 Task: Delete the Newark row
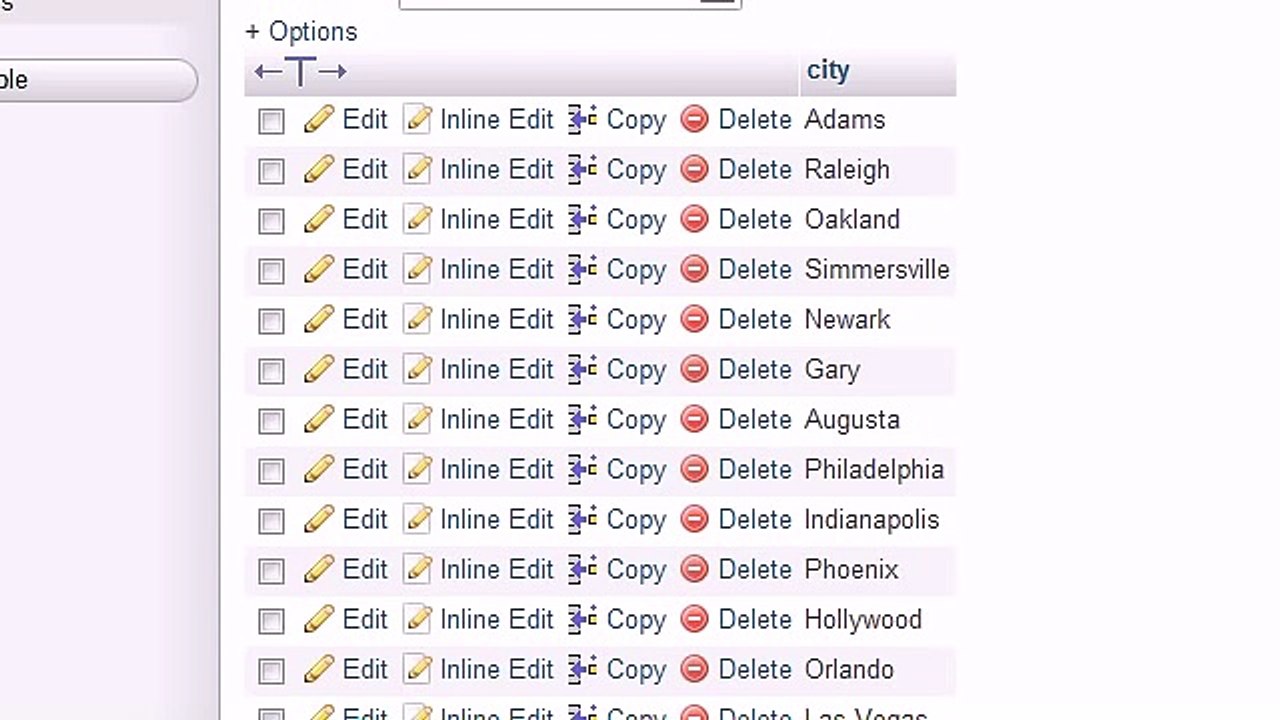click(736, 320)
